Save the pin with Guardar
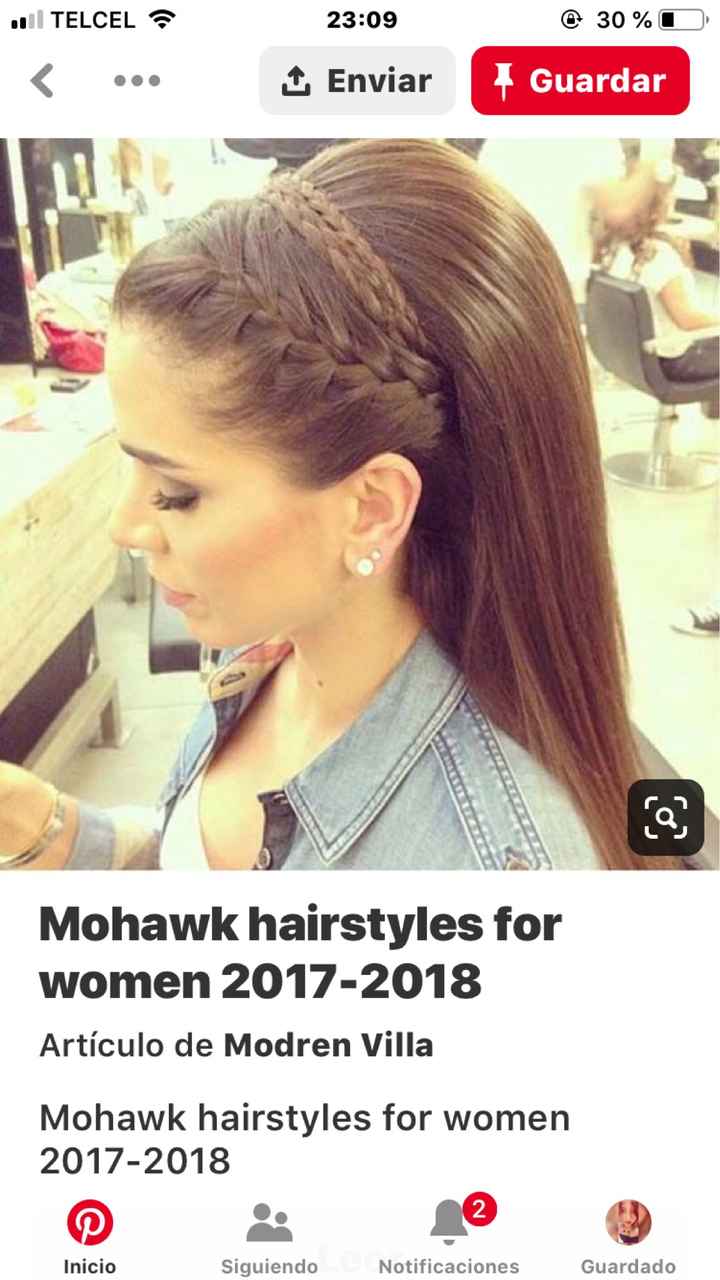This screenshot has height=1280, width=720. tap(580, 81)
